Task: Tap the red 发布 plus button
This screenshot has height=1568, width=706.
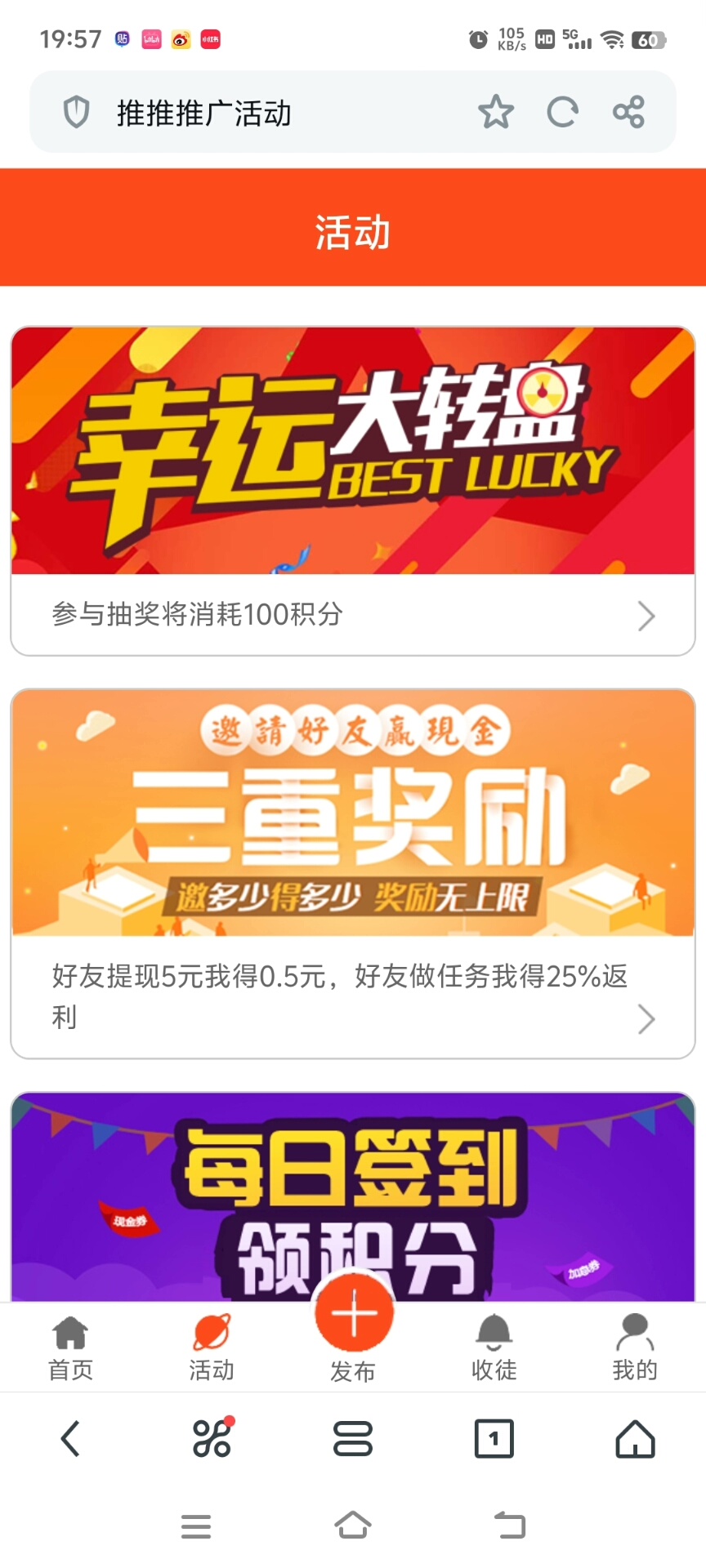Action: [x=354, y=1315]
